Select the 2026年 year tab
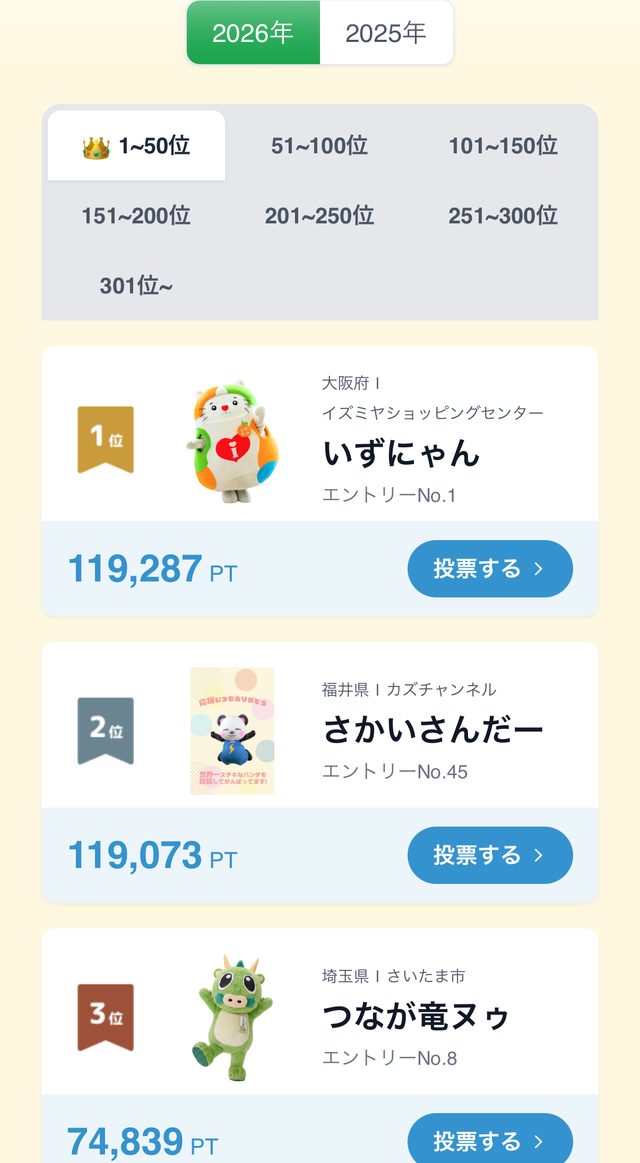This screenshot has height=1163, width=640. click(x=253, y=33)
